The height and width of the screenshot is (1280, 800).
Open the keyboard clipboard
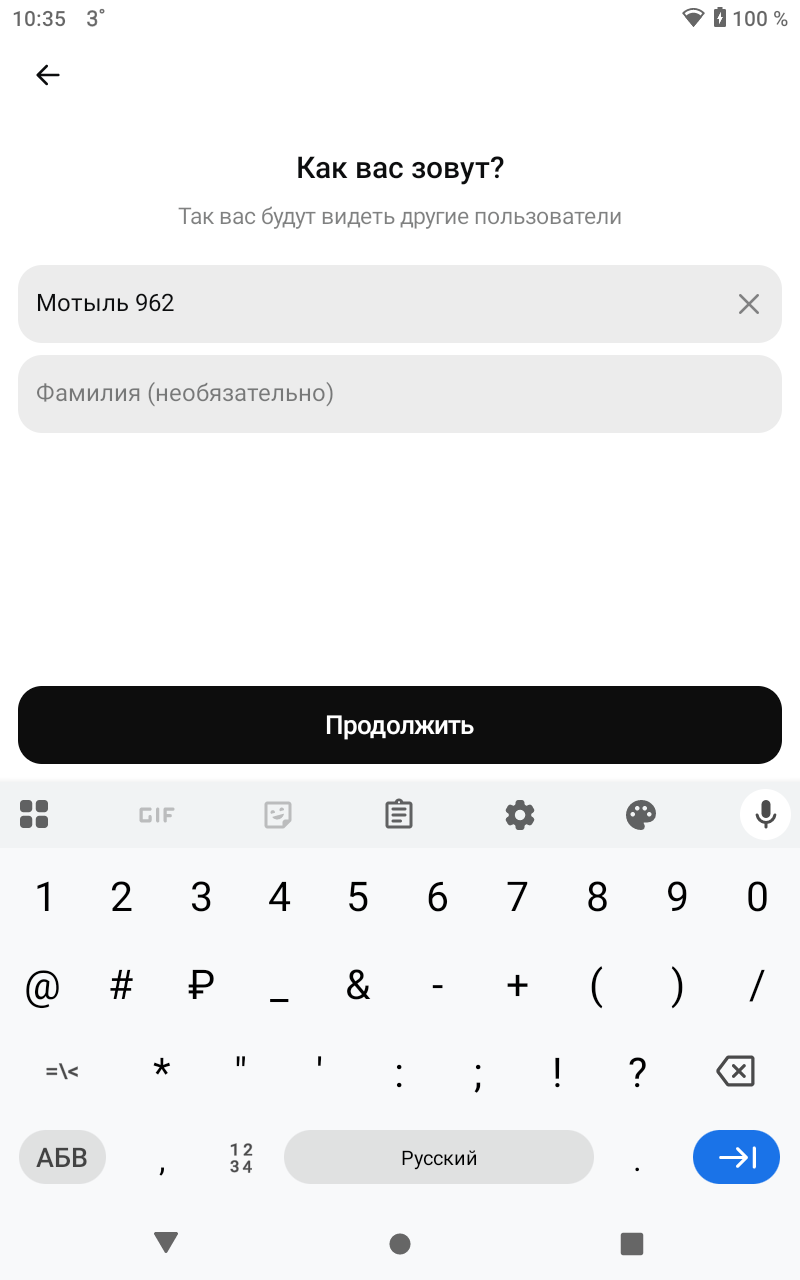coord(399,815)
